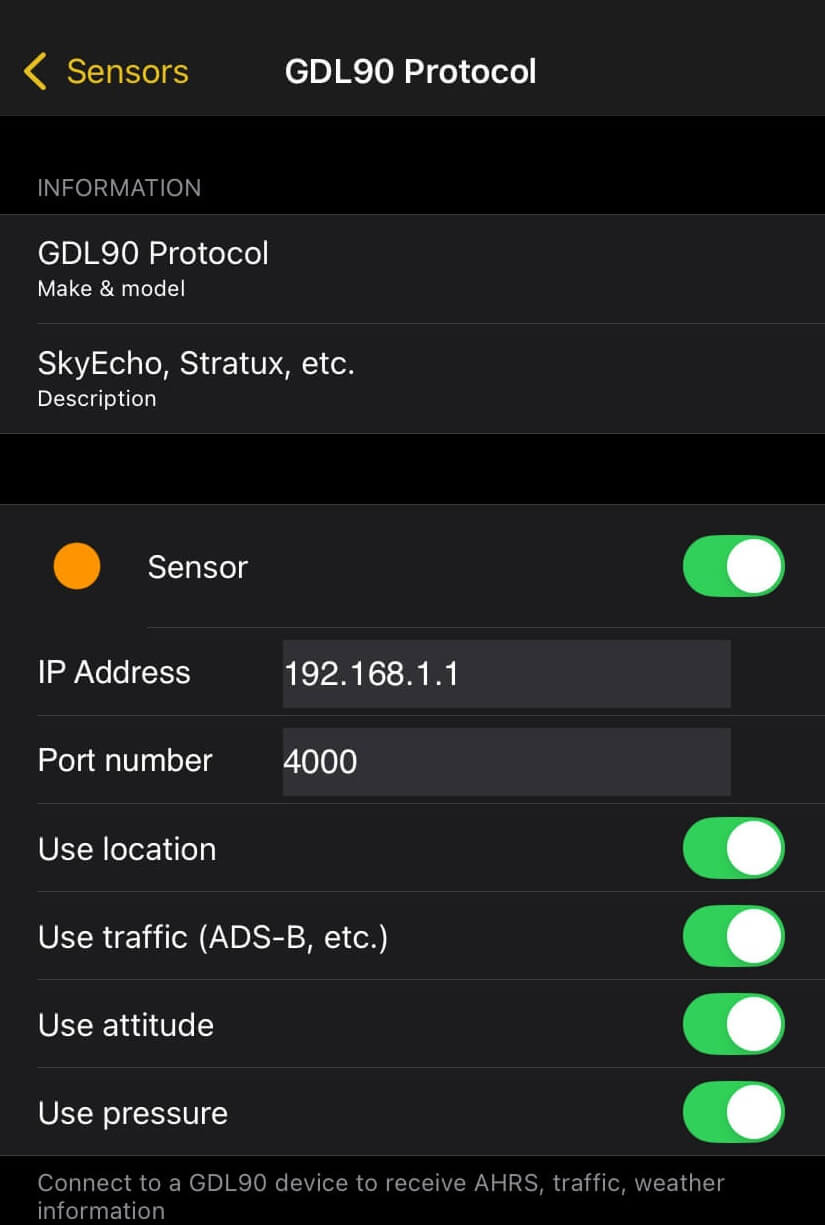This screenshot has height=1225, width=825.
Task: Tap the orange sensor status indicator
Action: pos(77,566)
